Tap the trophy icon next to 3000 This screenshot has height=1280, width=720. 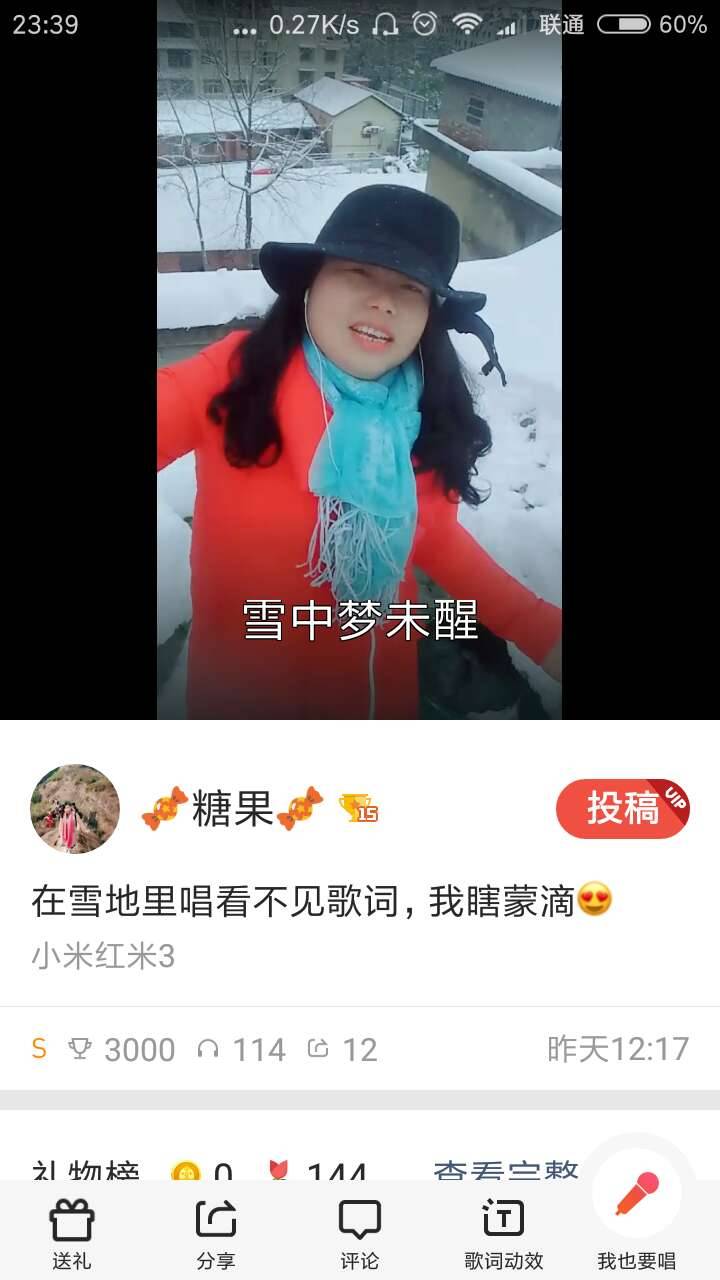(x=80, y=1049)
